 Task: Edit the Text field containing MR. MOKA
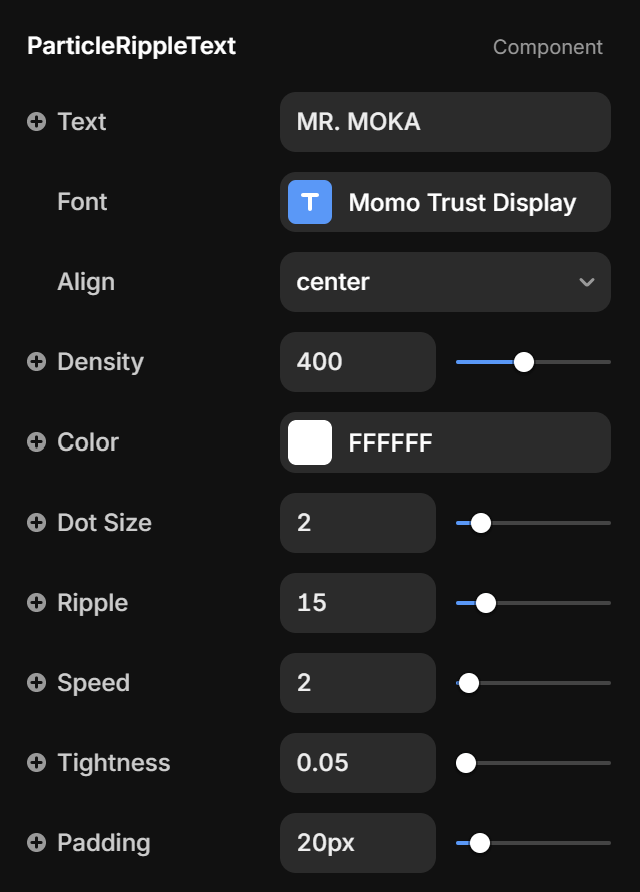[x=445, y=122]
